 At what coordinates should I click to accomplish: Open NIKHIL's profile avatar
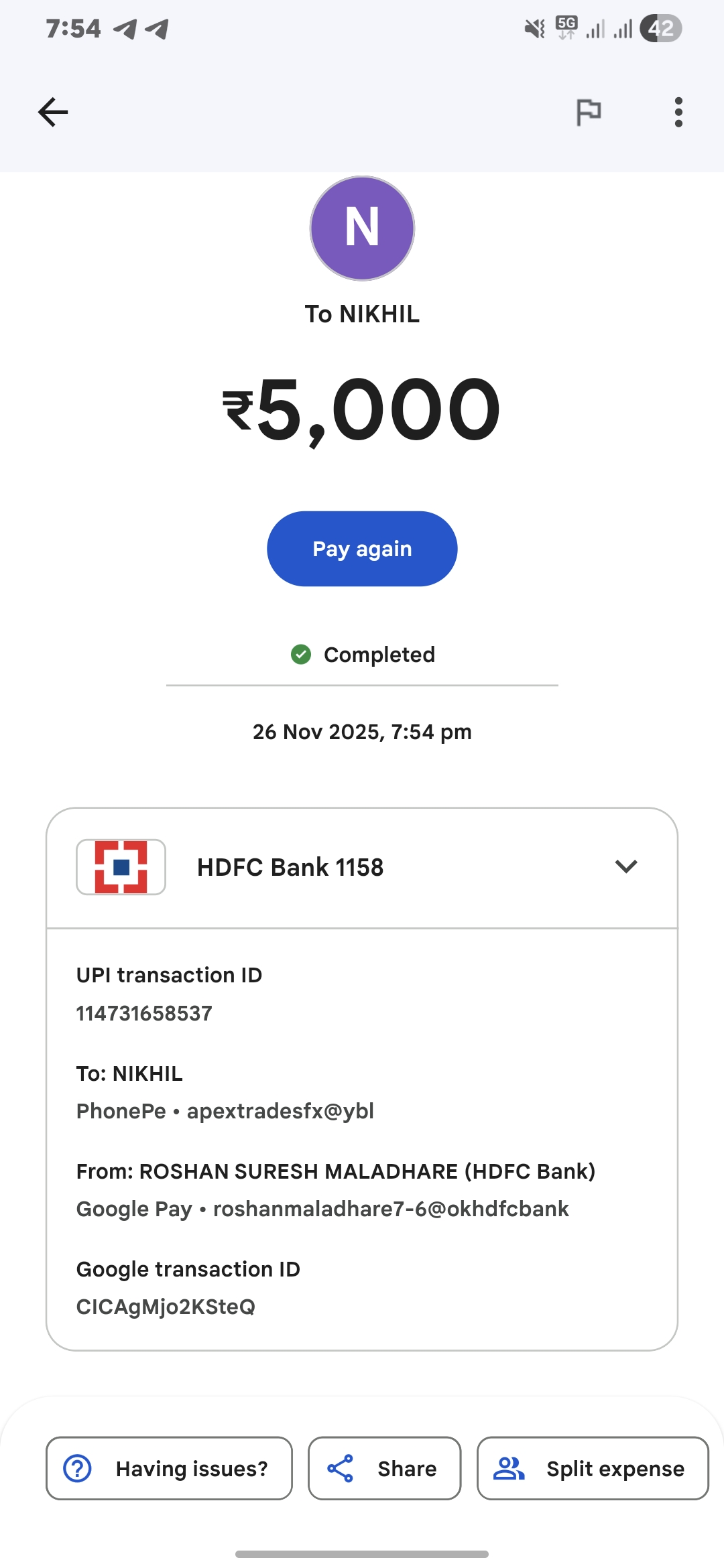tap(362, 228)
